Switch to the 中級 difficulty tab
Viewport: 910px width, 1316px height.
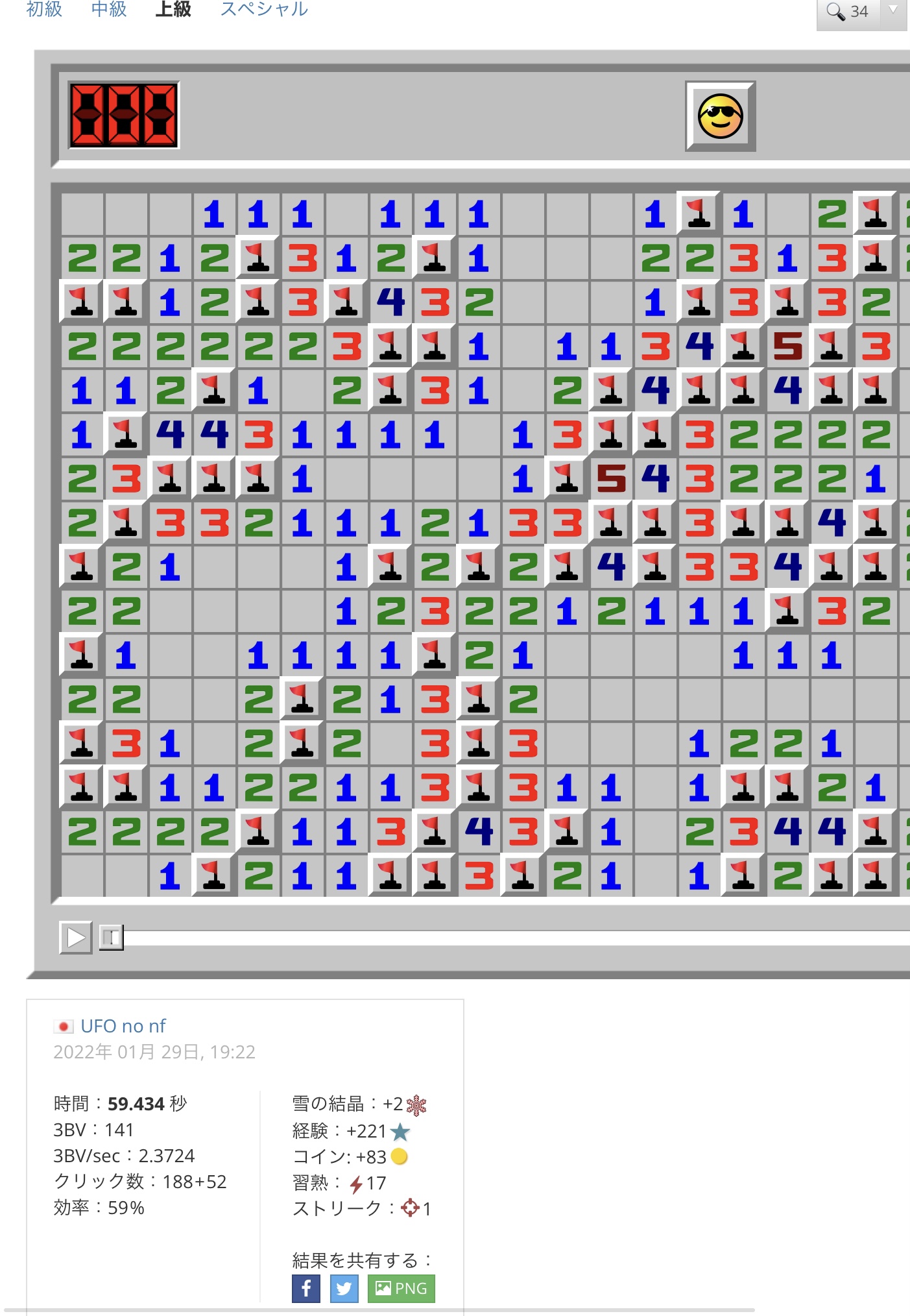[108, 9]
